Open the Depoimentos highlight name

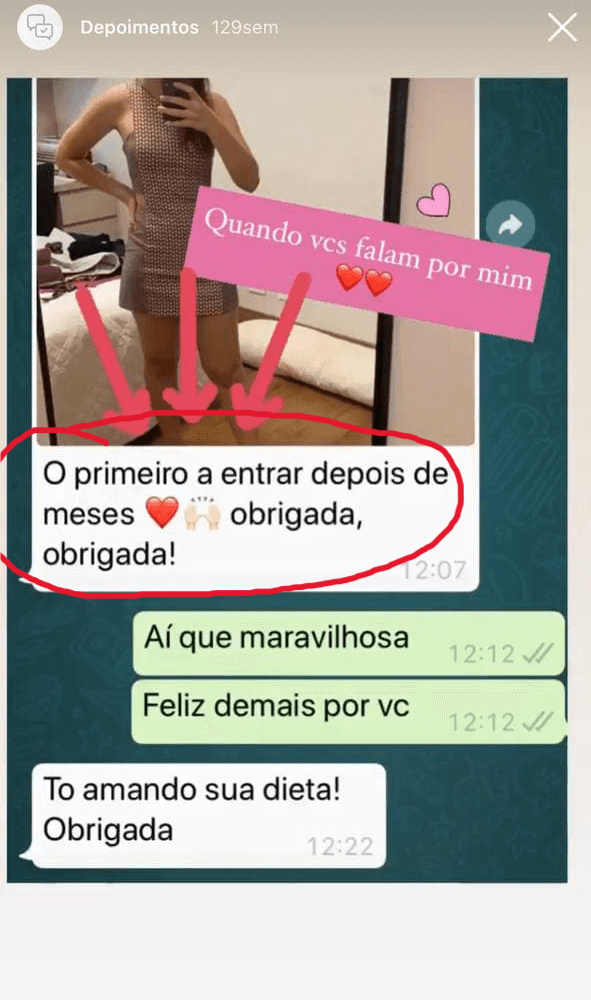[139, 28]
